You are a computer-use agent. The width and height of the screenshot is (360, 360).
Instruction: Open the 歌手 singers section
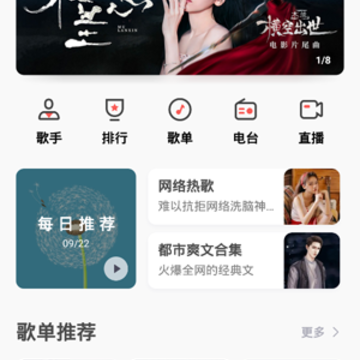(x=49, y=122)
